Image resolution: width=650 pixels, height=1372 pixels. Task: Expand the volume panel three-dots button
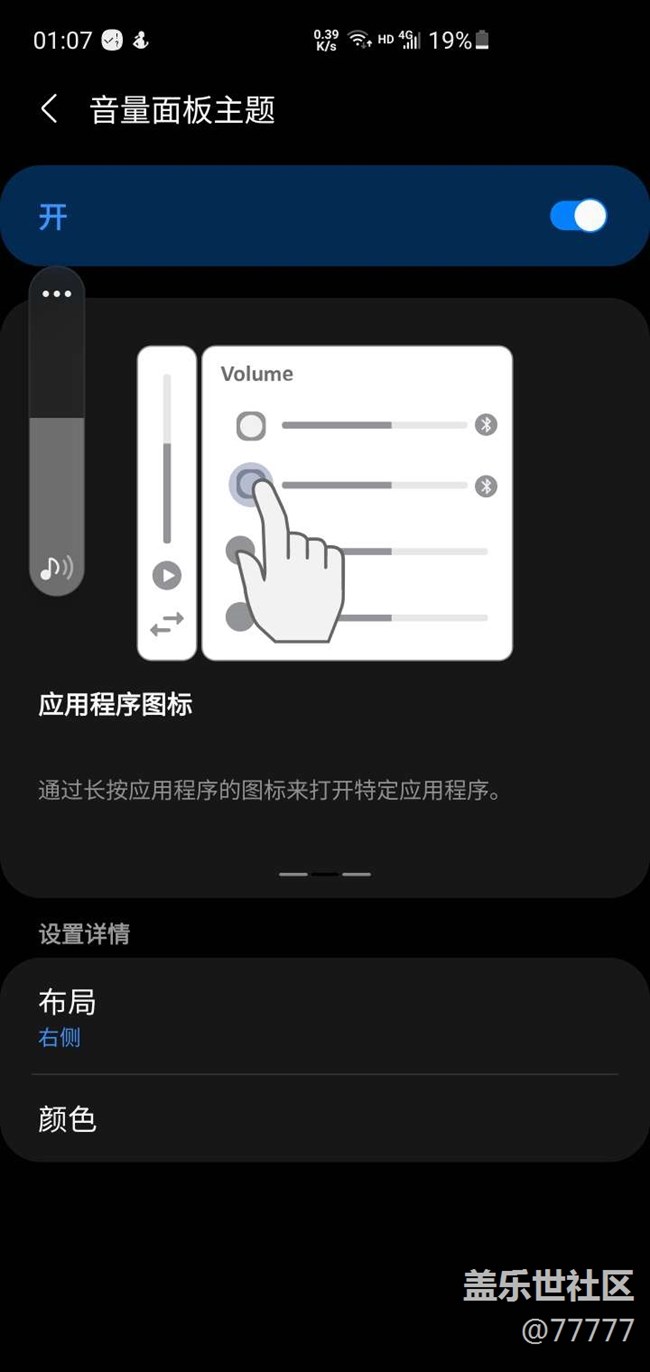(57, 294)
